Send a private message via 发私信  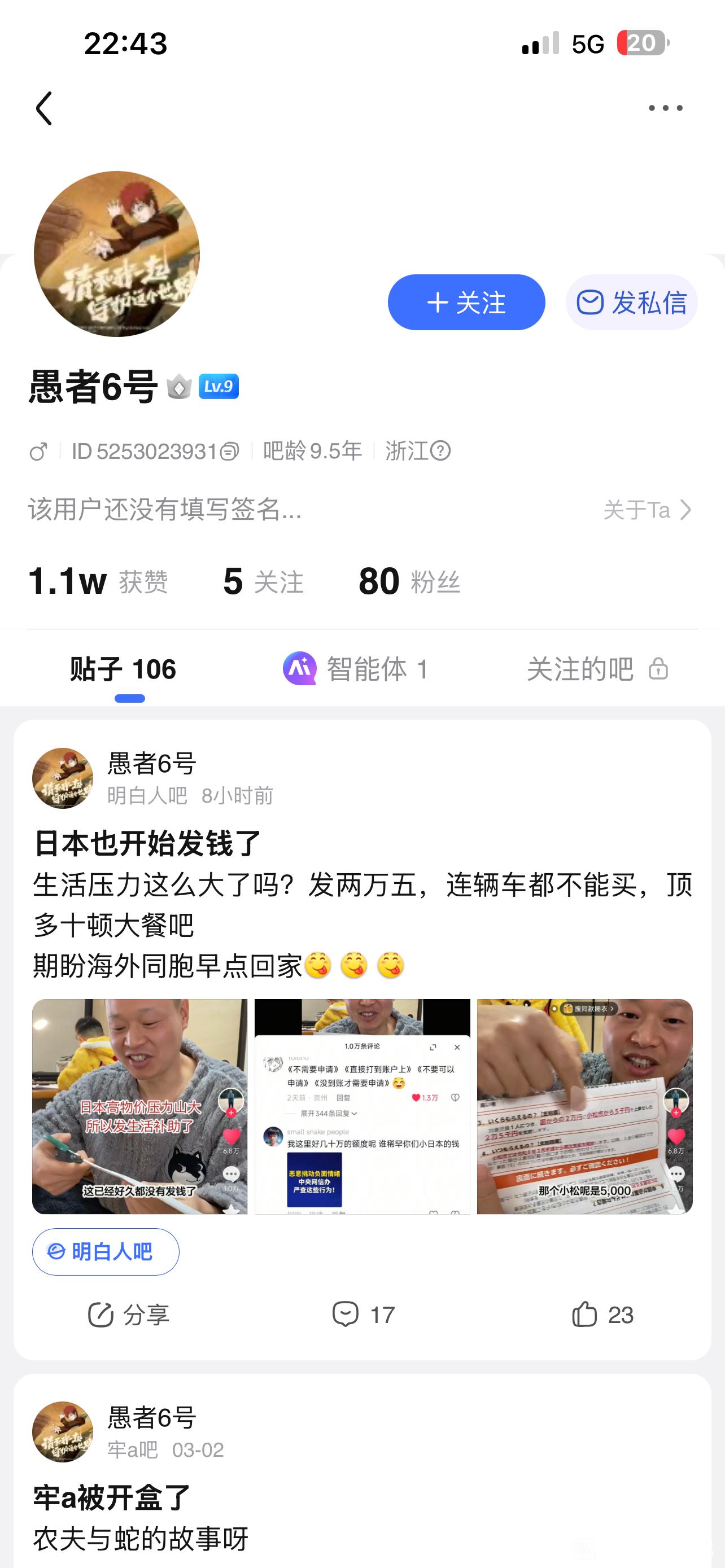pyautogui.click(x=631, y=303)
